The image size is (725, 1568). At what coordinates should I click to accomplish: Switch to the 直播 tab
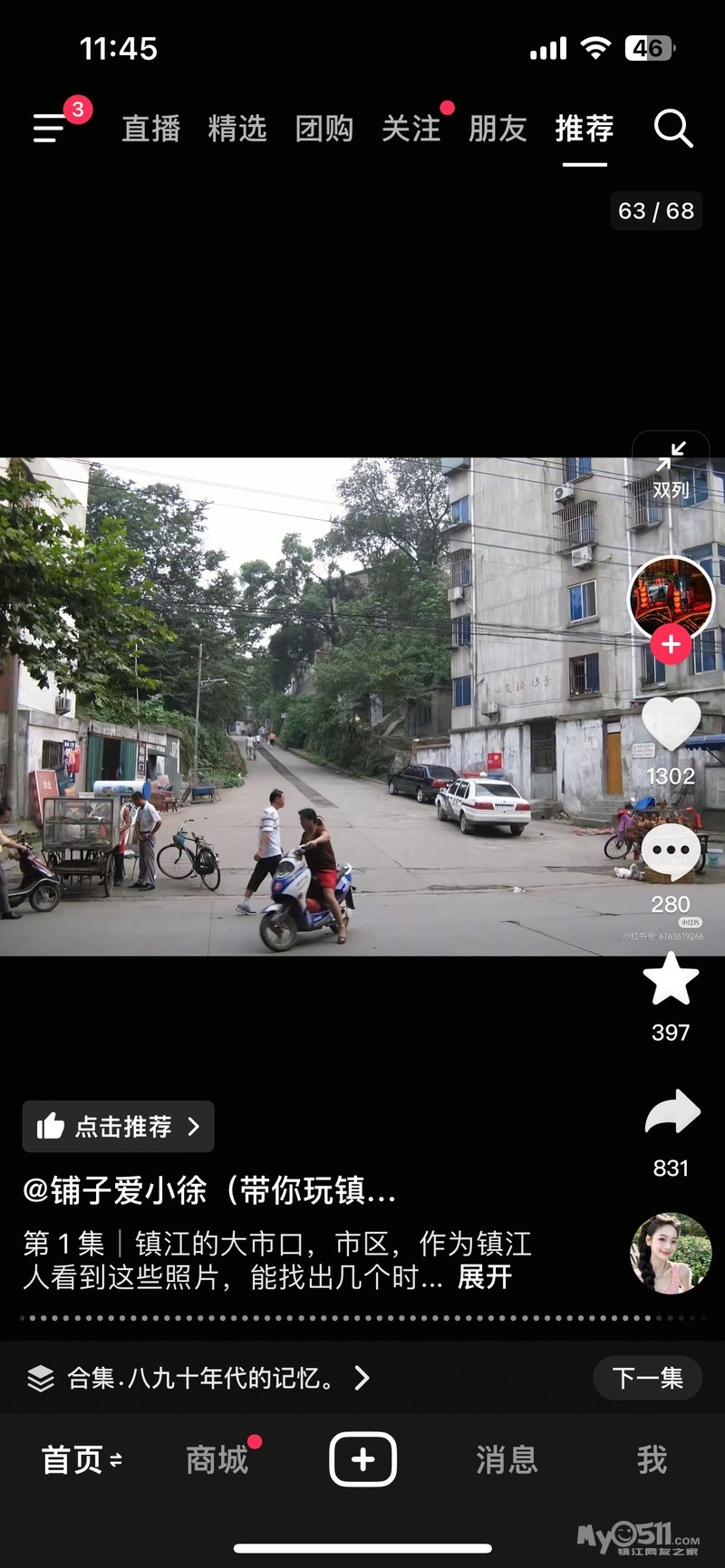[x=151, y=129]
